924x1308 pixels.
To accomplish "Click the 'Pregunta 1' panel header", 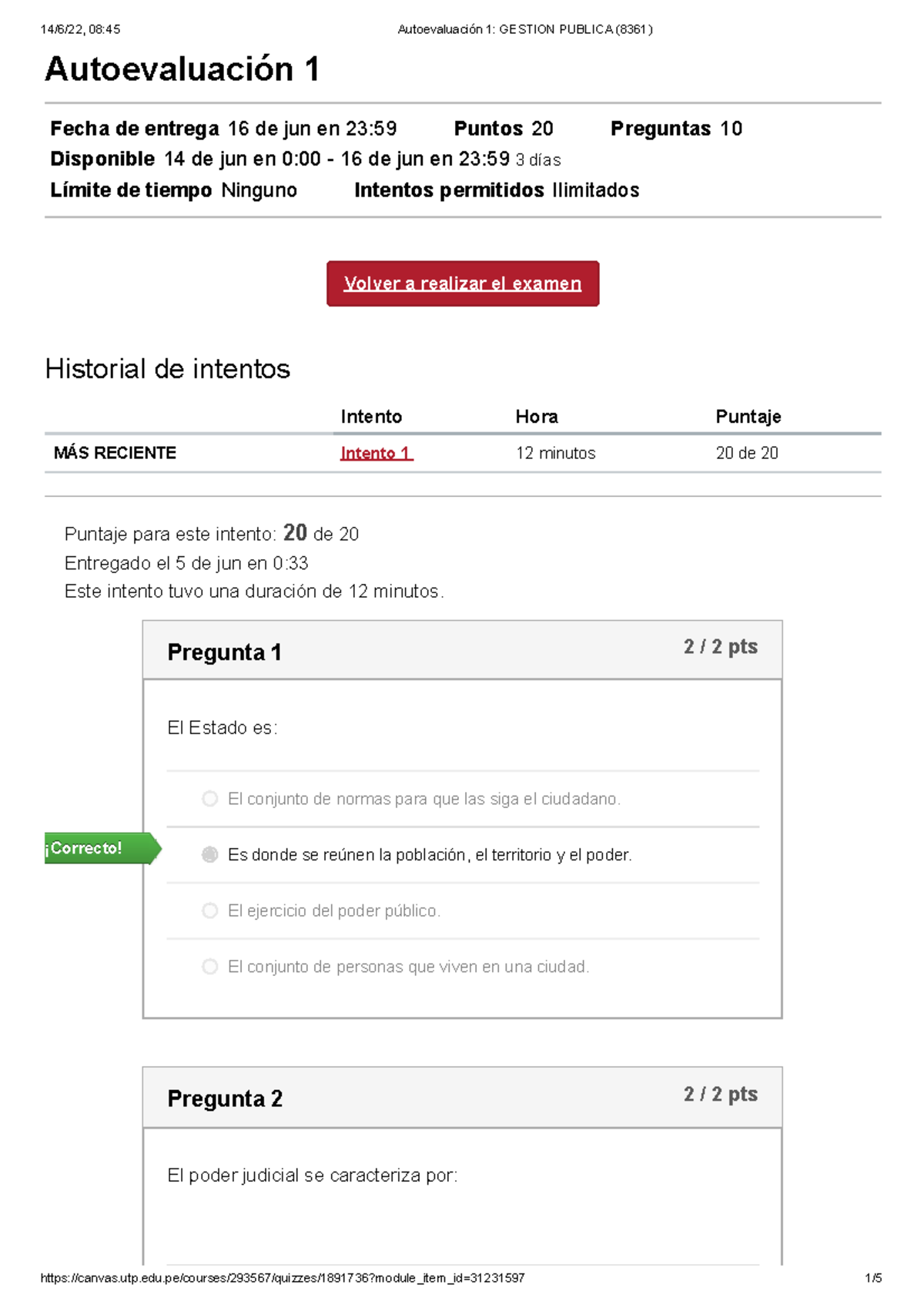I will (x=224, y=652).
